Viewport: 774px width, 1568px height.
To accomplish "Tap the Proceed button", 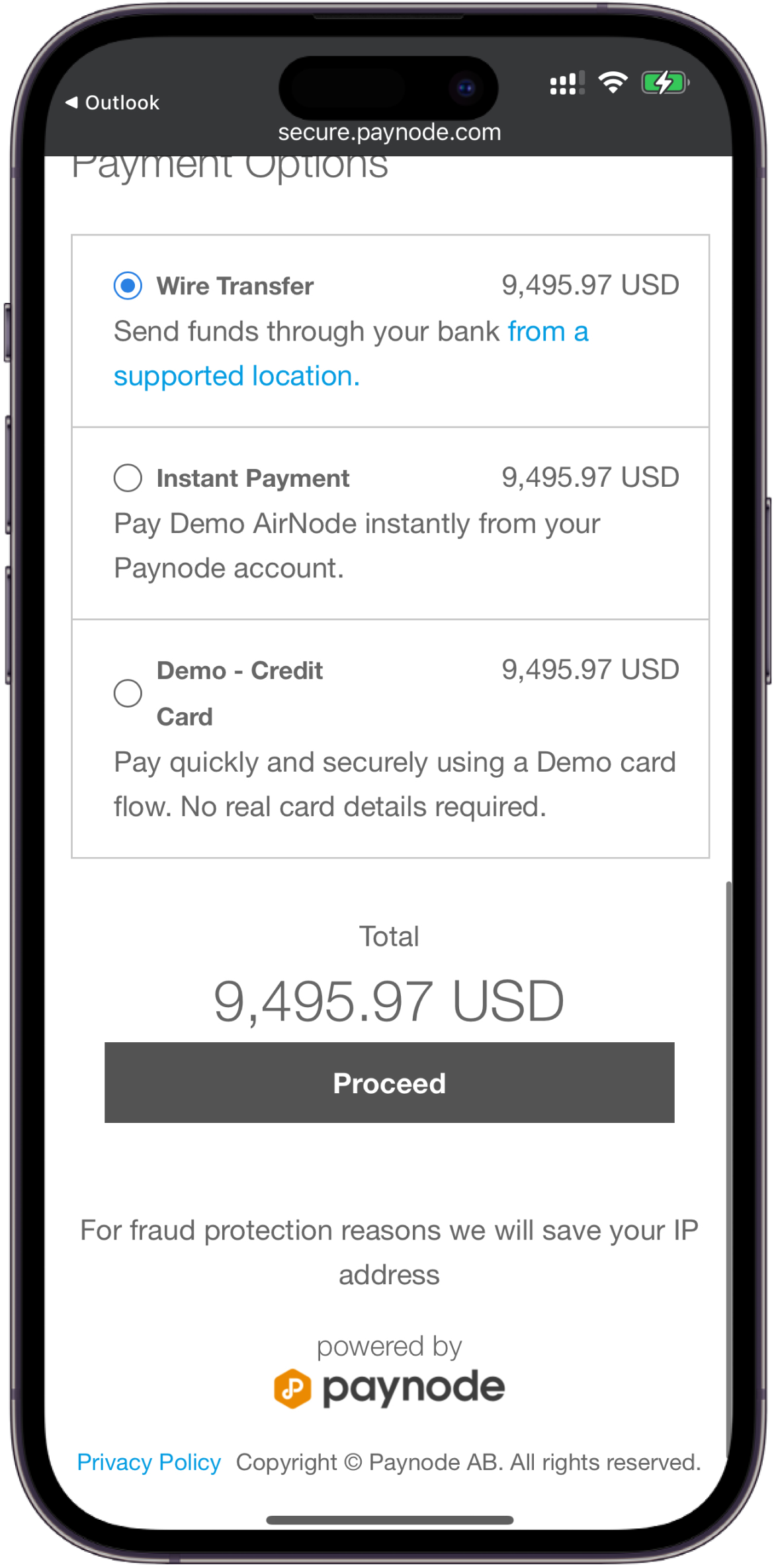I will [x=389, y=1083].
